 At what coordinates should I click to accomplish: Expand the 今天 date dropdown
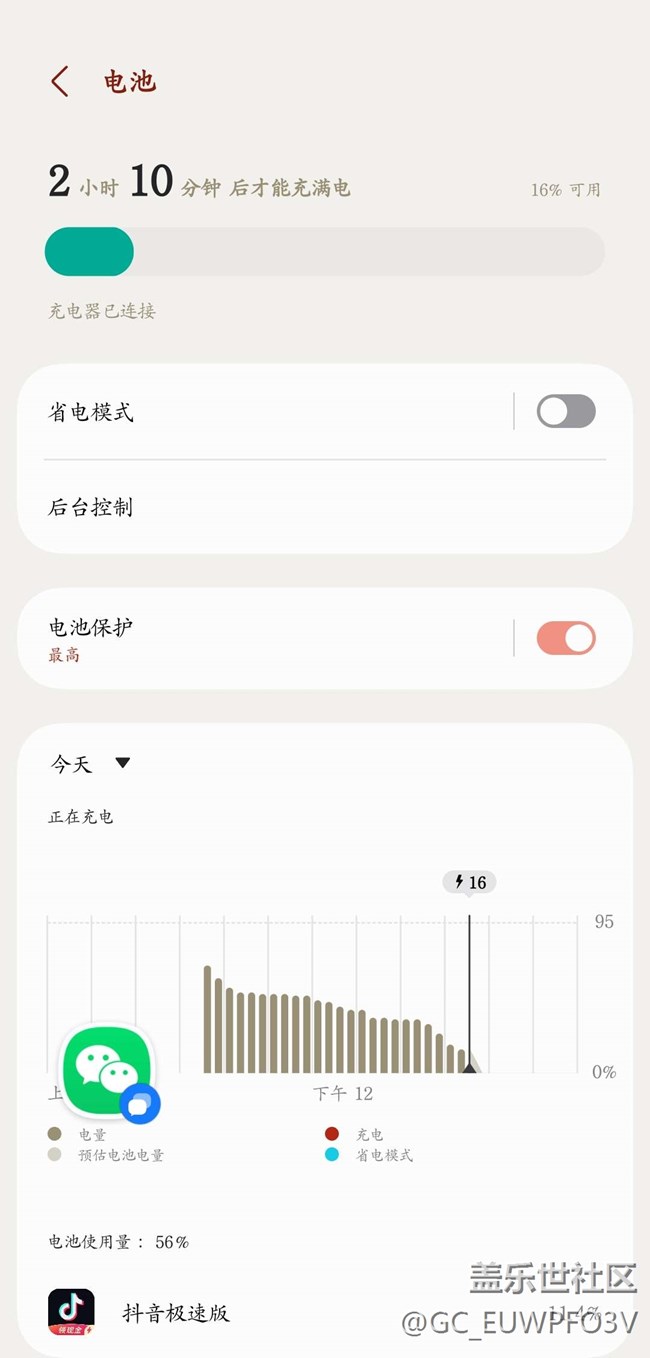(91, 764)
